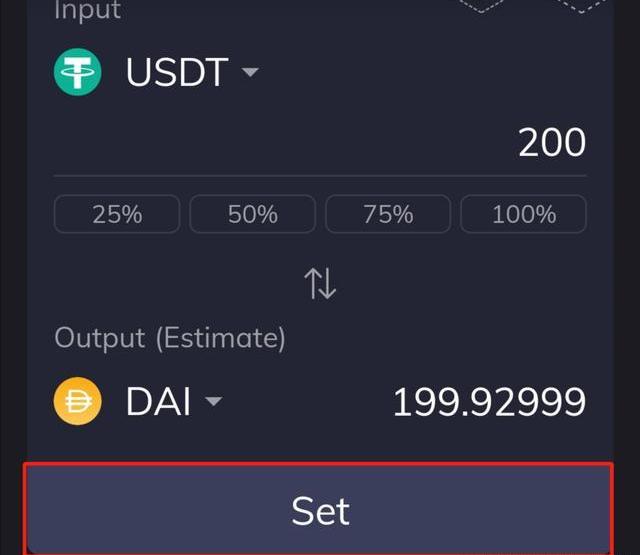This screenshot has width=640, height=555.
Task: Pick the 75% amount option
Action: (388, 214)
